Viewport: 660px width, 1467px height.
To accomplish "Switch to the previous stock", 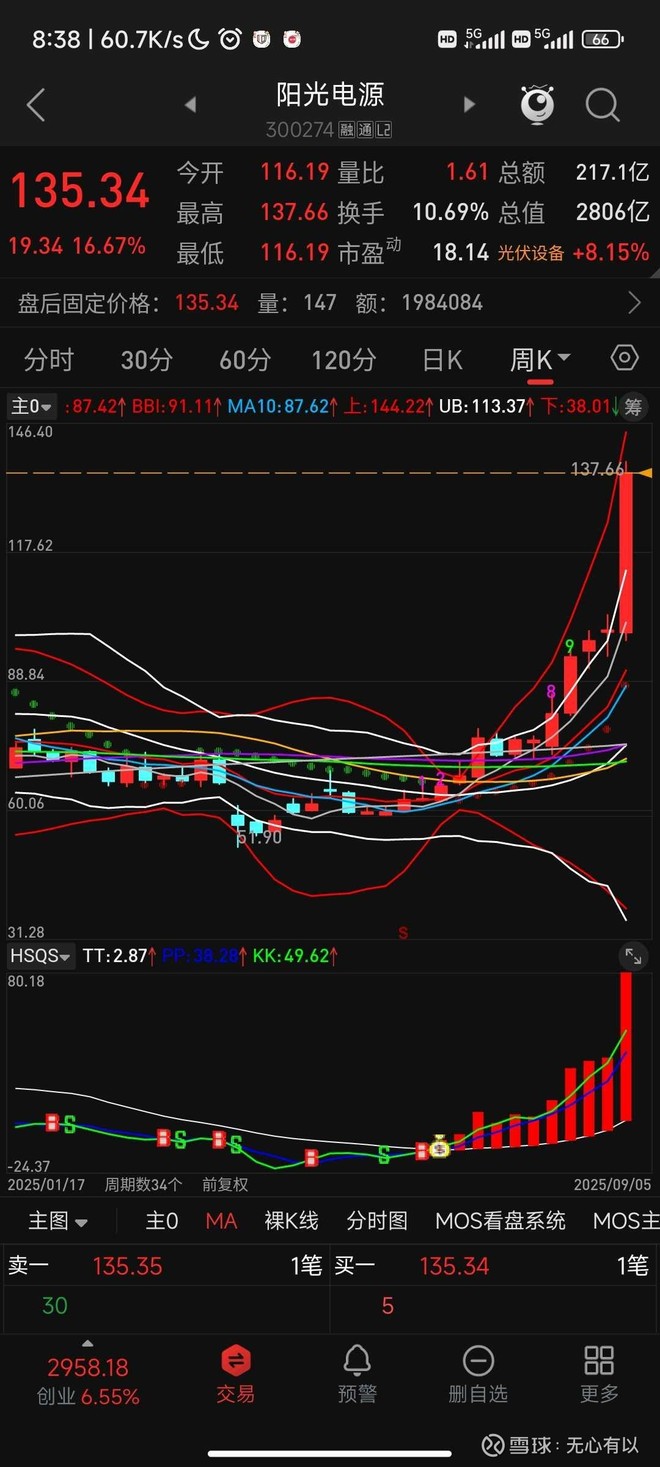I will pyautogui.click(x=190, y=105).
